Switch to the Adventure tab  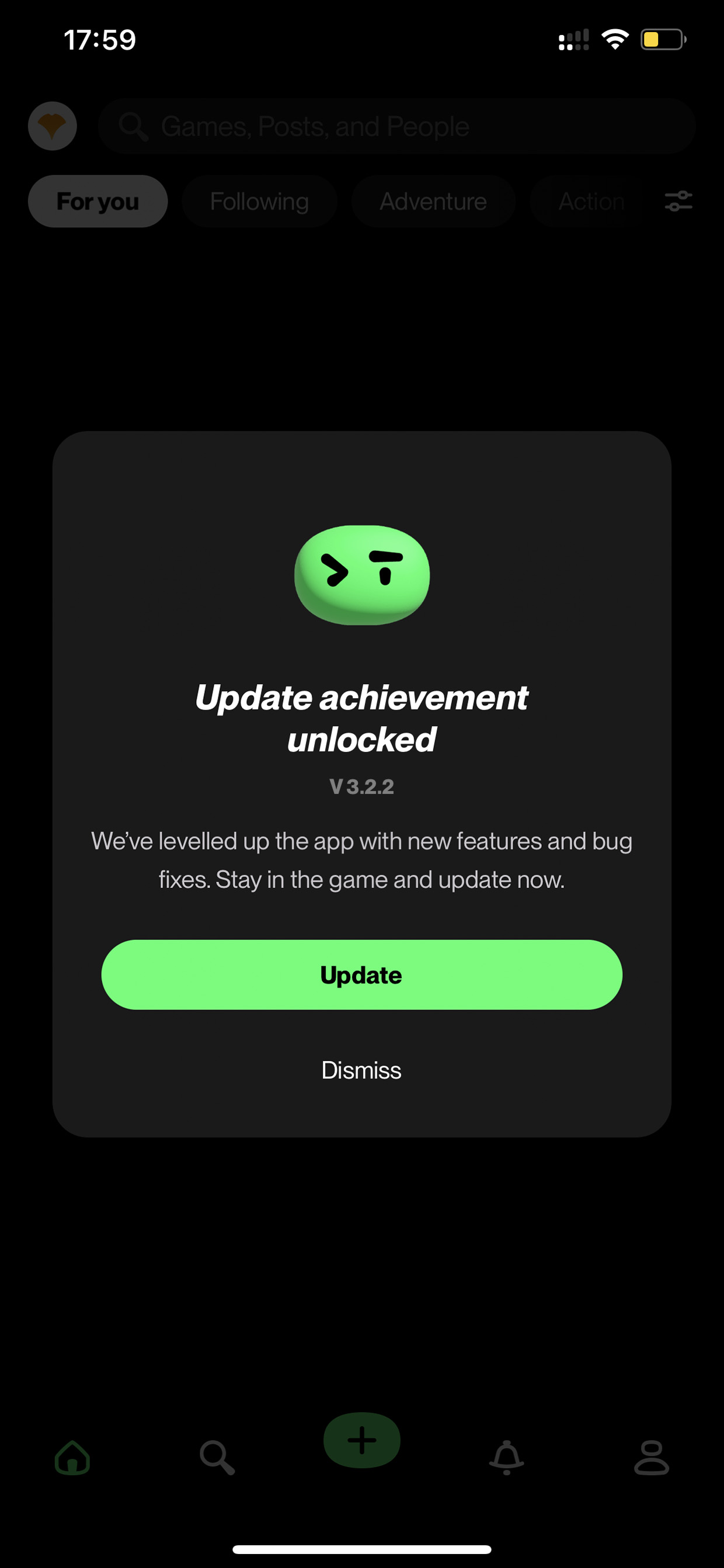coord(433,202)
